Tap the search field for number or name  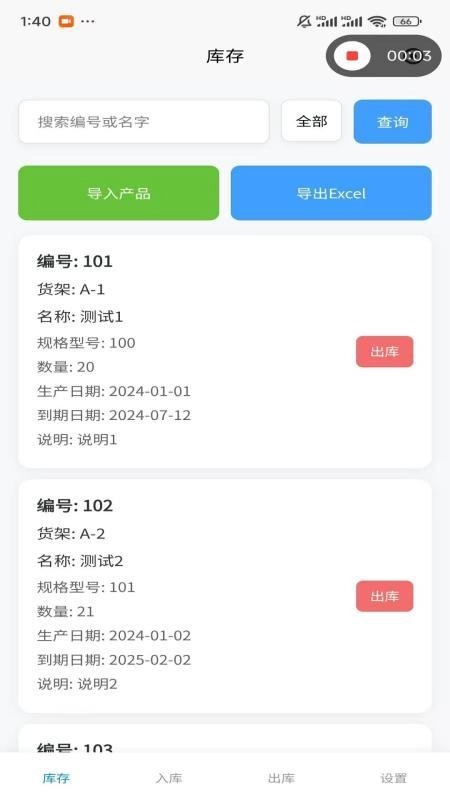click(144, 122)
